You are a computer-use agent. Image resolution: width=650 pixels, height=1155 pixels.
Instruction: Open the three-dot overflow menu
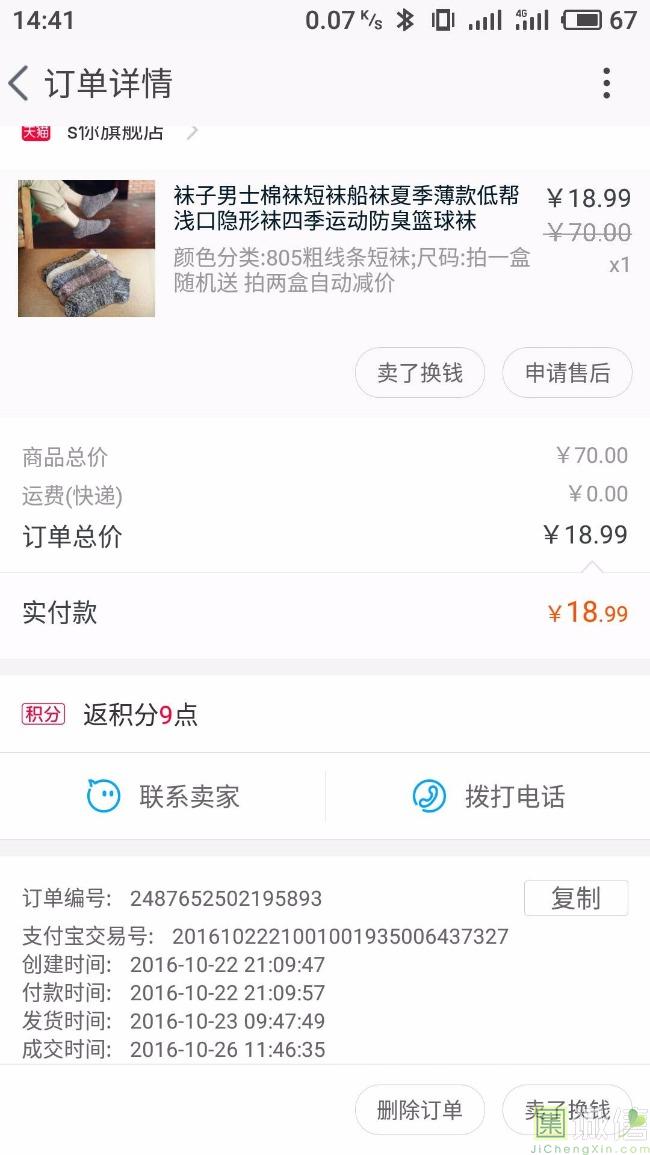[606, 83]
